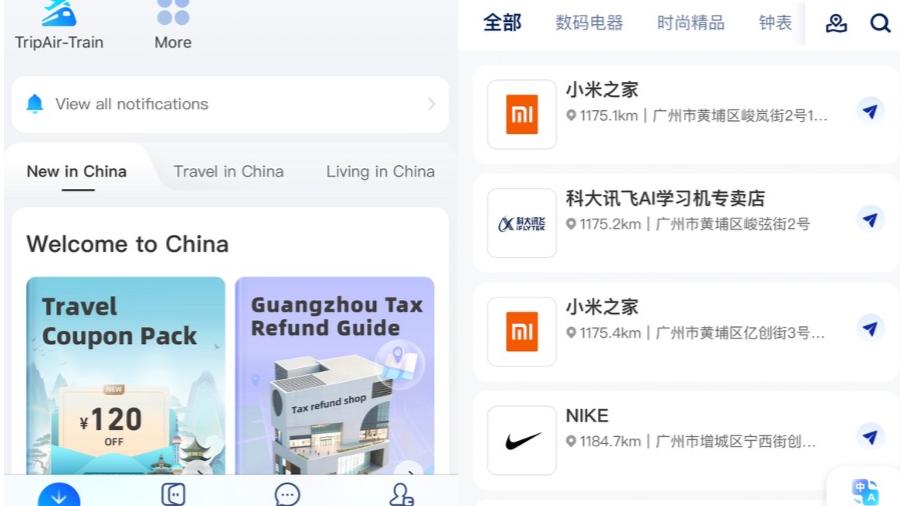Open TripAir-Train service

59,24
